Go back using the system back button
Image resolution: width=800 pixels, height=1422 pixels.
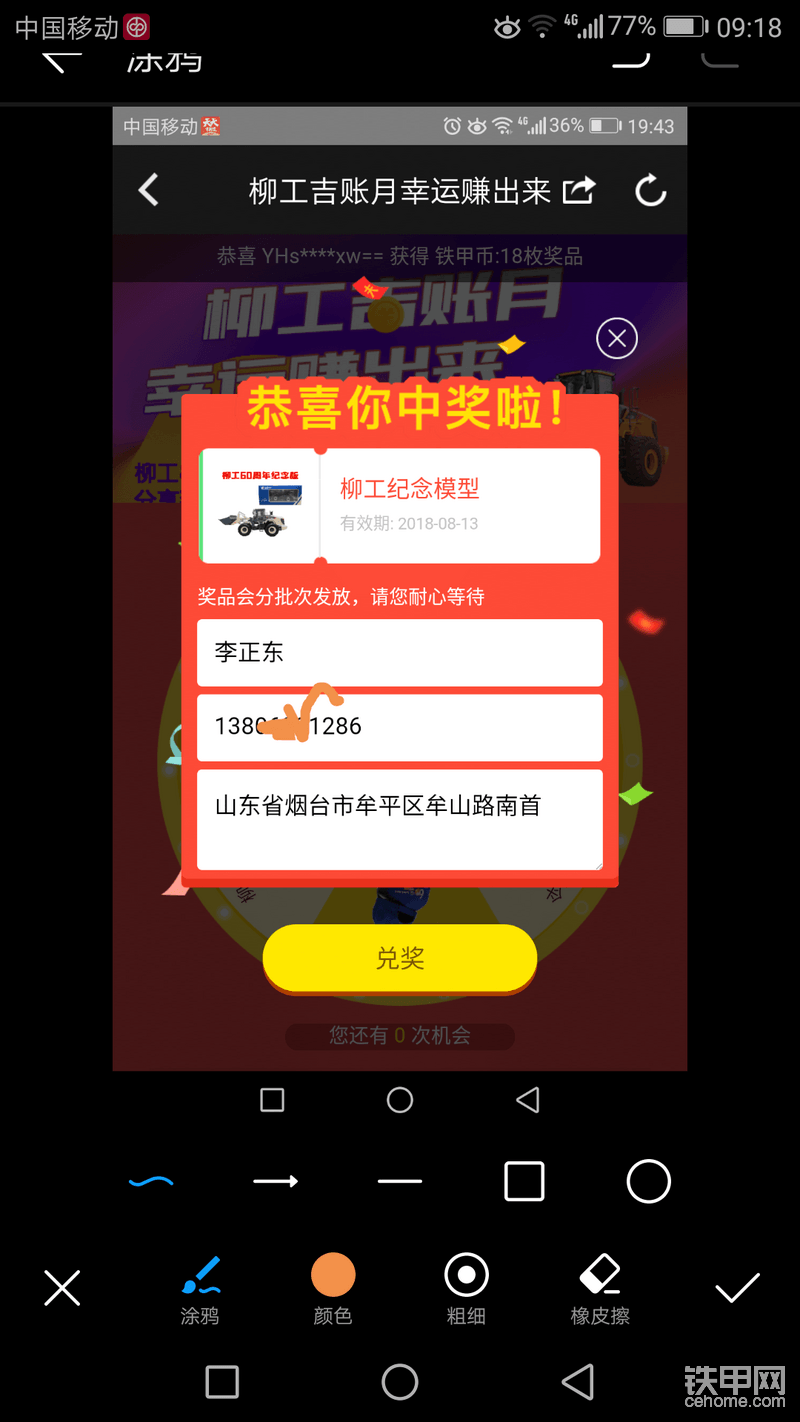point(578,1382)
